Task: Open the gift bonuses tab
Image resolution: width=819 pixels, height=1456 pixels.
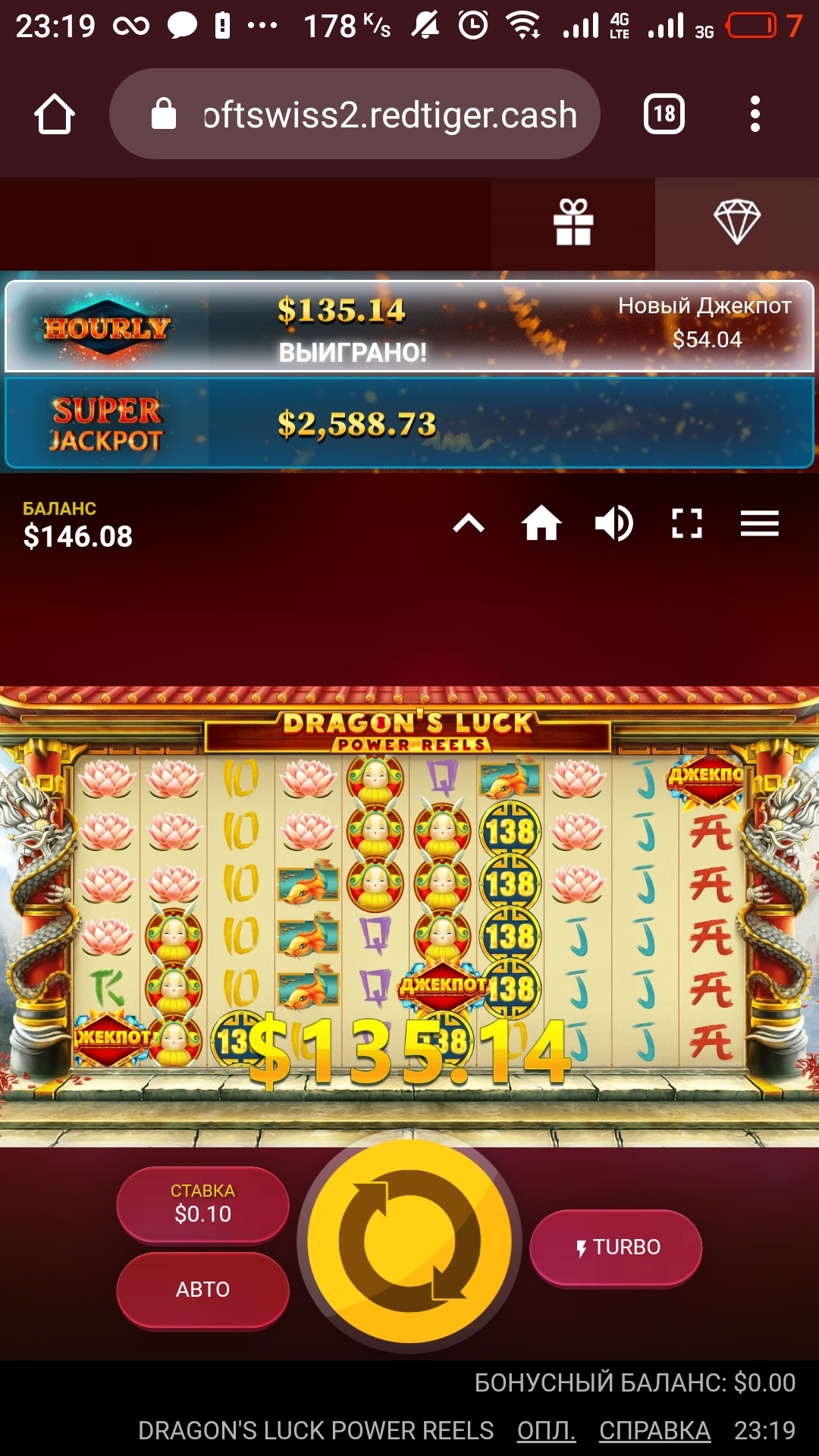Action: point(573,223)
